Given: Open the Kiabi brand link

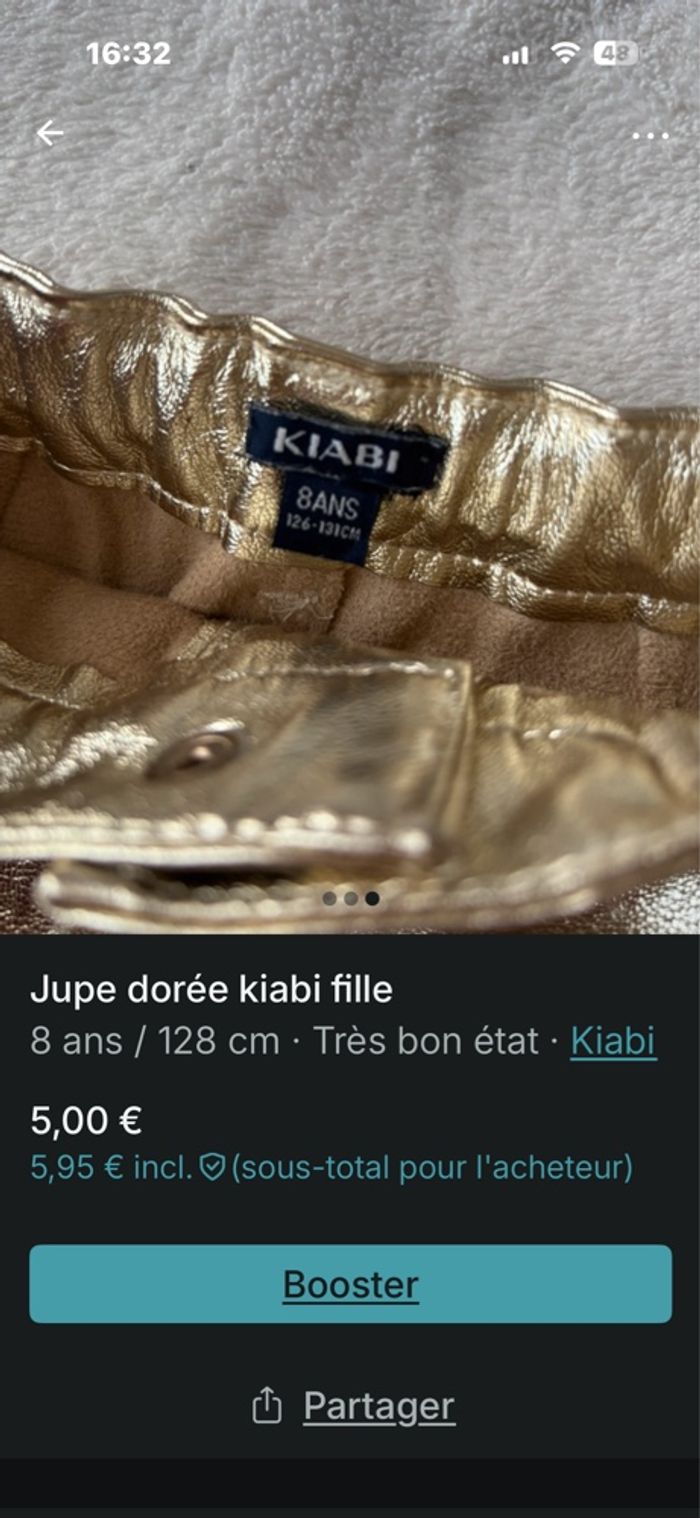Looking at the screenshot, I should (x=613, y=1041).
